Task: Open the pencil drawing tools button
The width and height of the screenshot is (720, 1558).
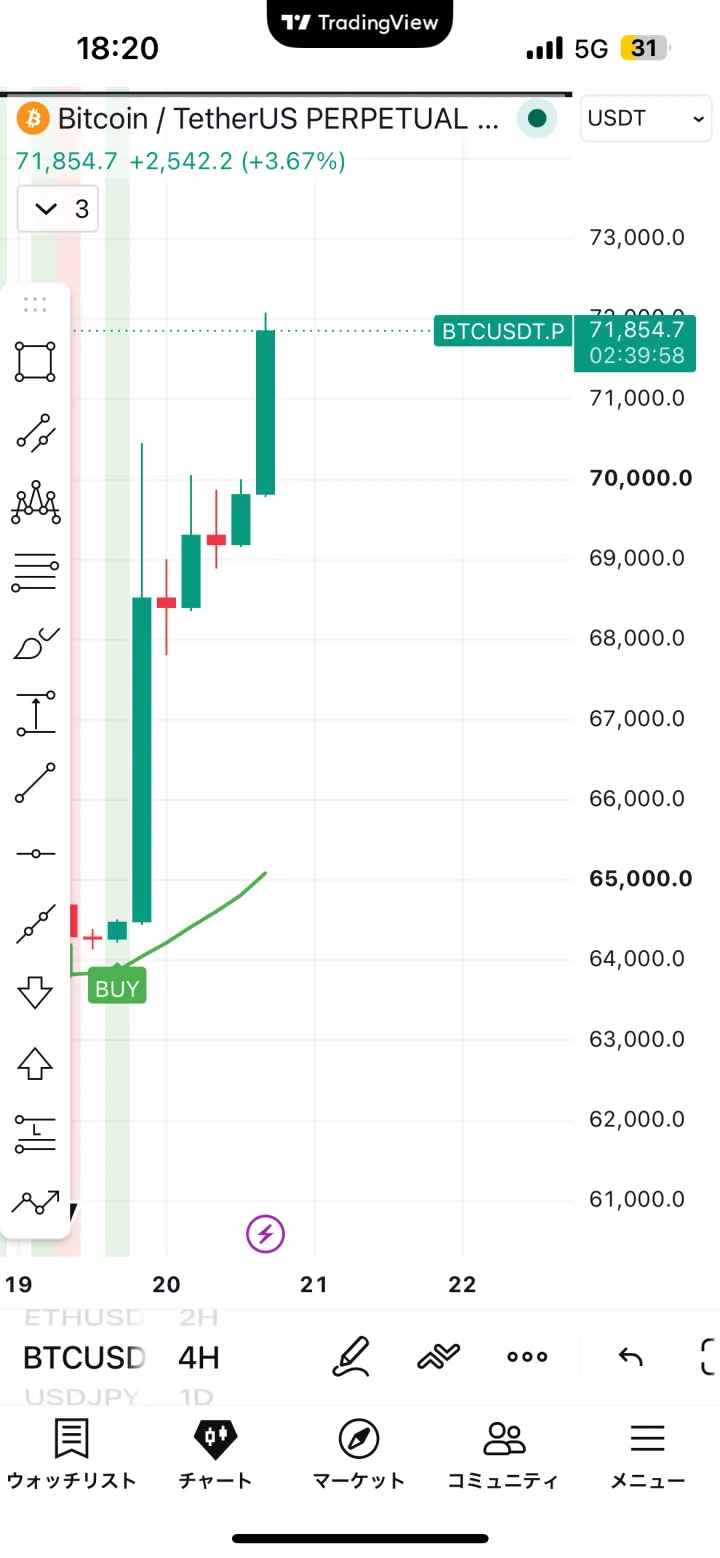Action: point(351,1356)
